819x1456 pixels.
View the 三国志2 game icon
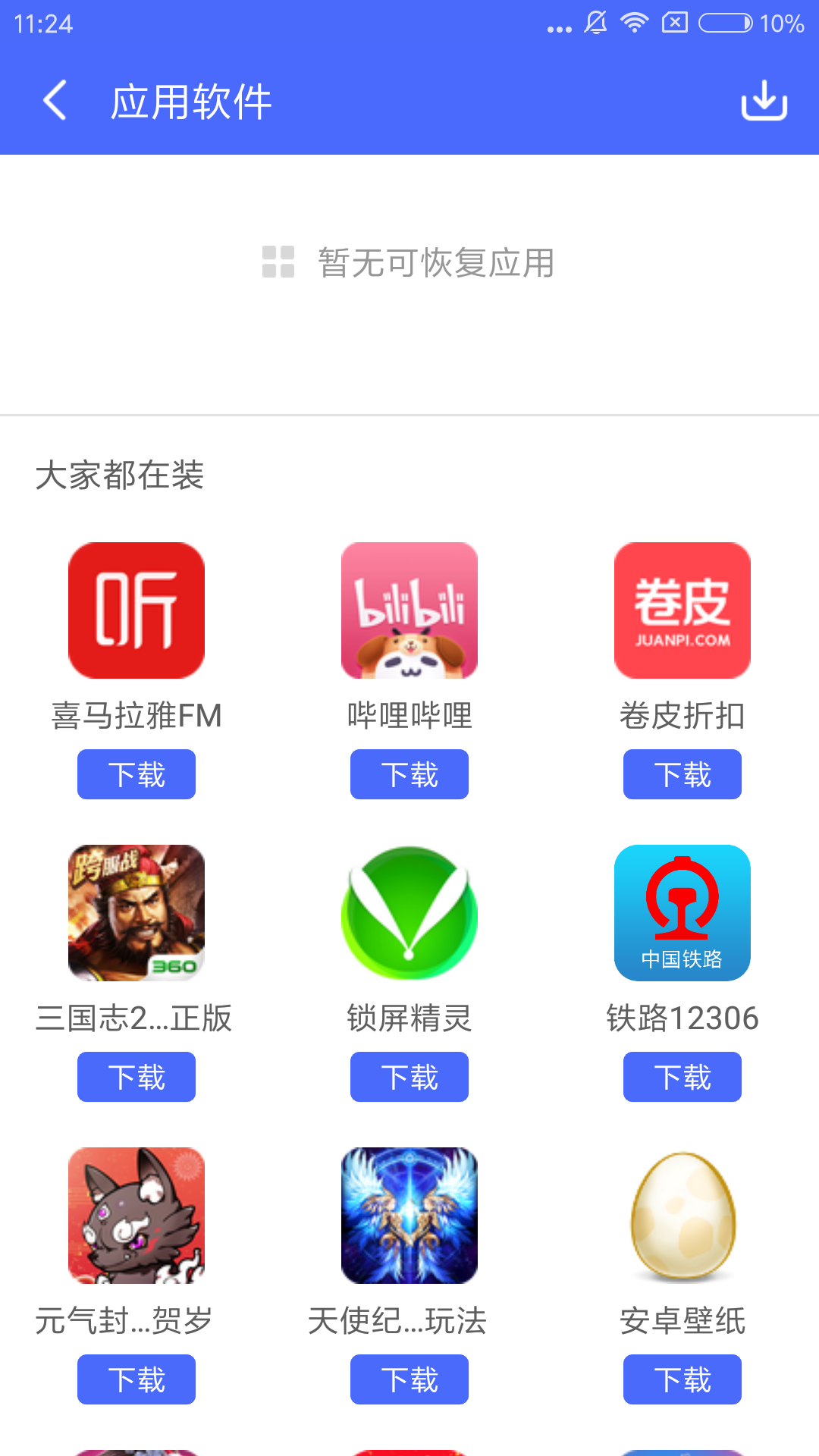(136, 913)
